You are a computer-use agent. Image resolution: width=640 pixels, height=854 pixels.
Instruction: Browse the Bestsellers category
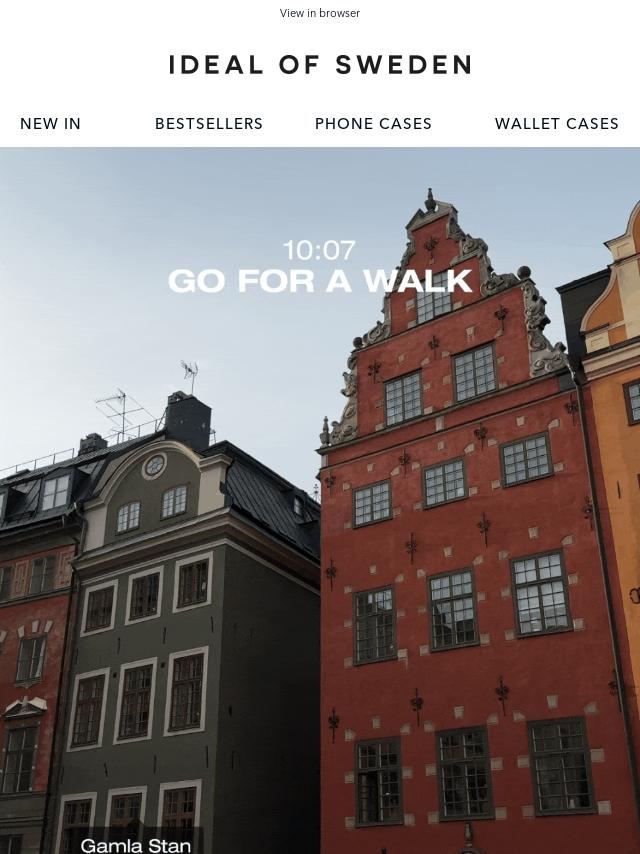209,124
